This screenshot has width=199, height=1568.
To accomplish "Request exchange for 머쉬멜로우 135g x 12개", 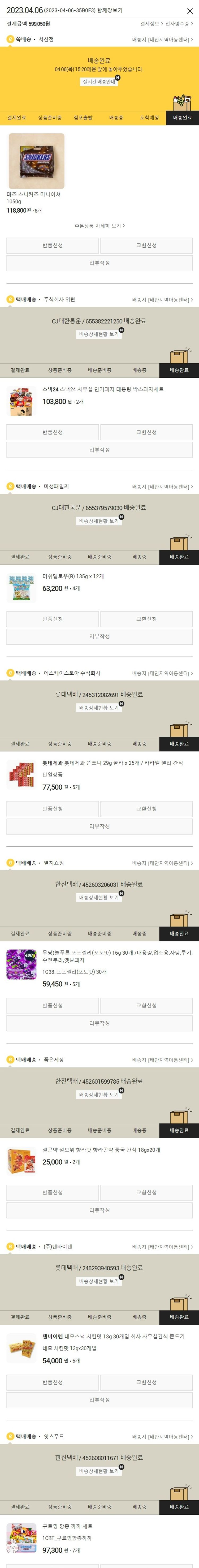I will tap(146, 619).
